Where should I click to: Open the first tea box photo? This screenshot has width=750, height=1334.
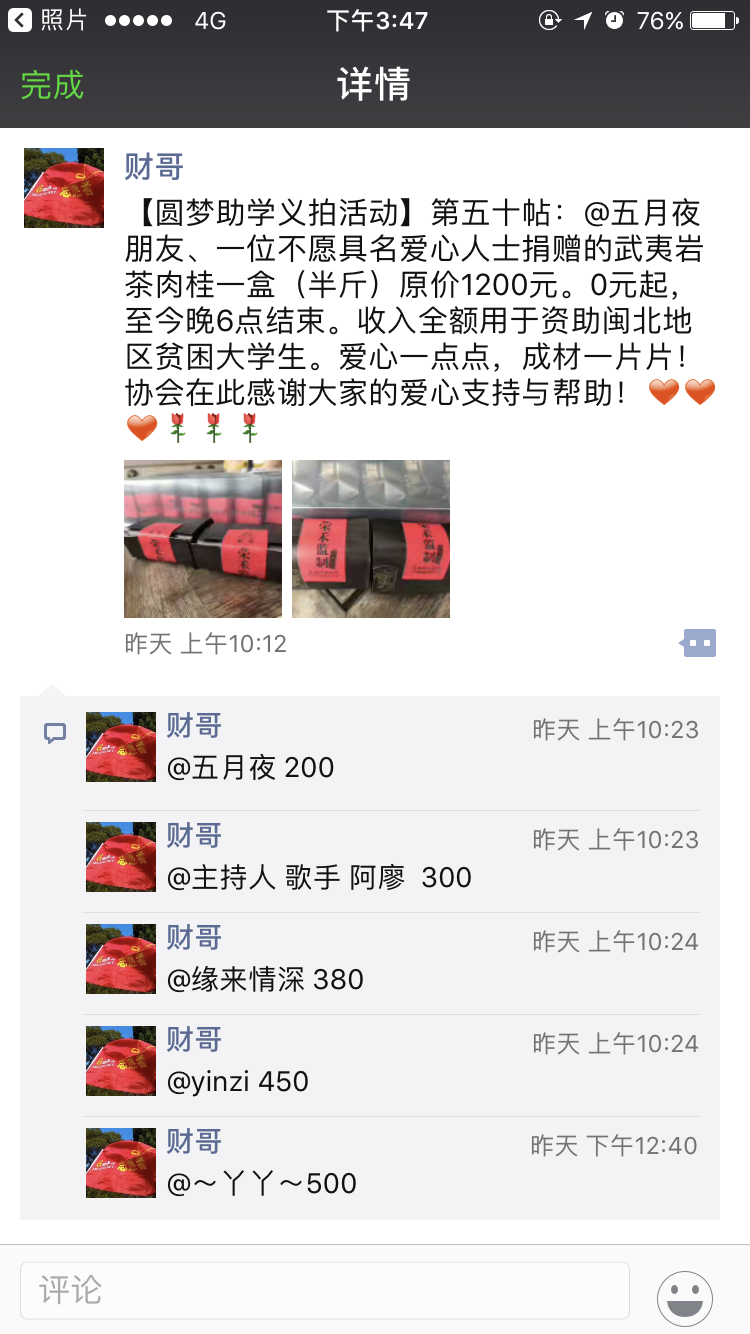coord(203,538)
